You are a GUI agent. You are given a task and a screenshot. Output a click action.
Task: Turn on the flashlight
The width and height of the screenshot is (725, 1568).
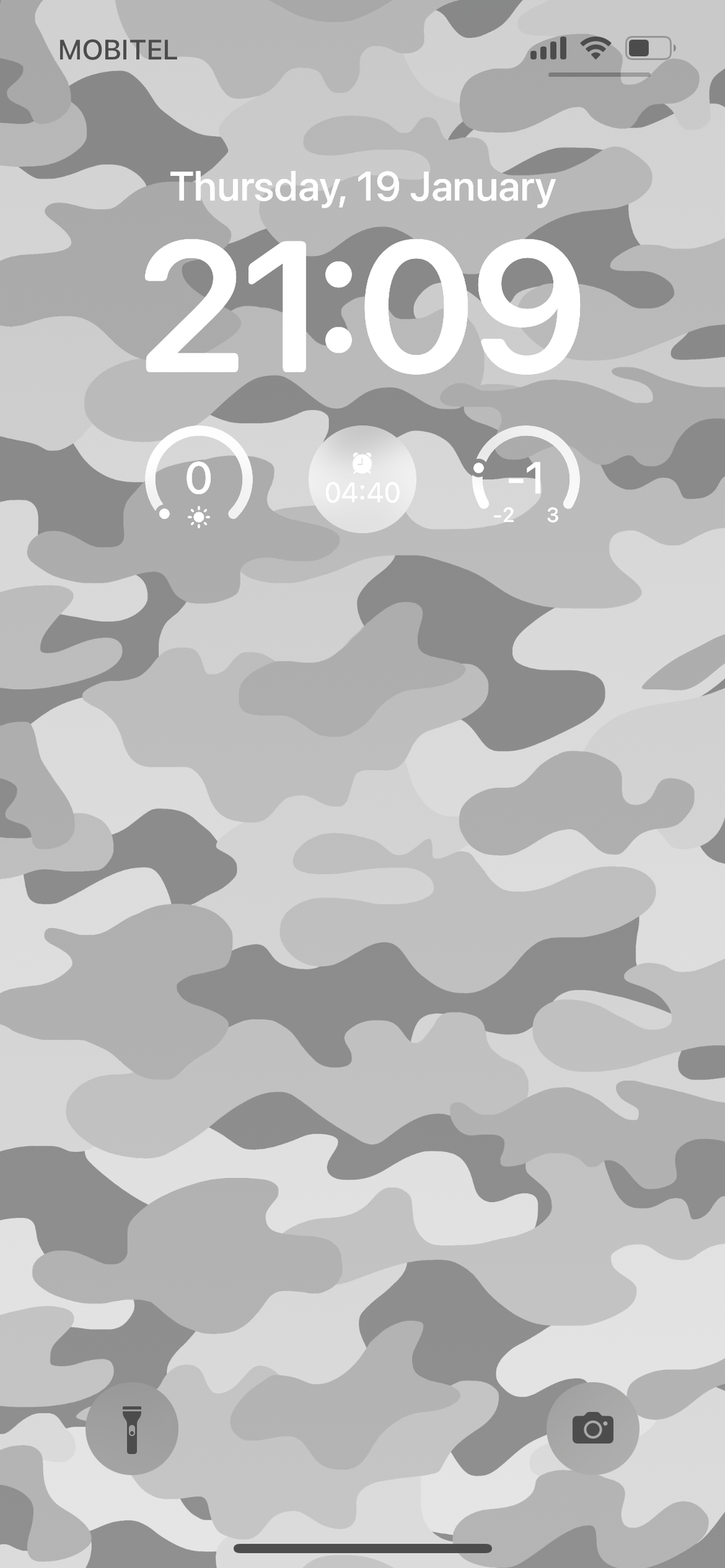coord(131,1428)
